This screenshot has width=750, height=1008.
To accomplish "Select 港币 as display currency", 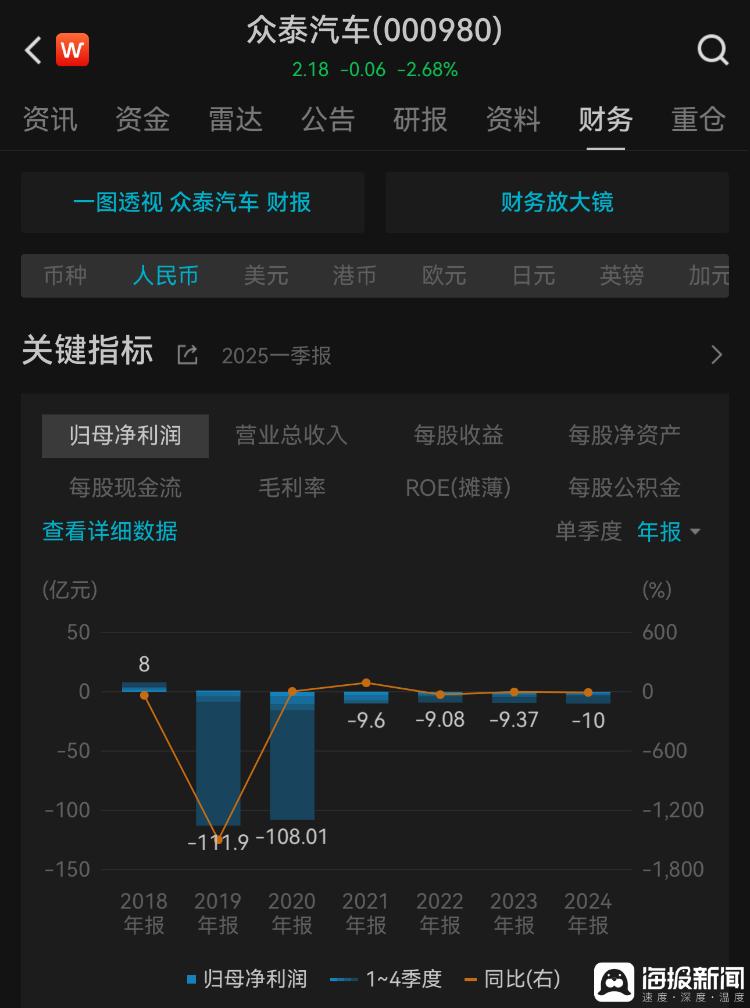I will (353, 276).
